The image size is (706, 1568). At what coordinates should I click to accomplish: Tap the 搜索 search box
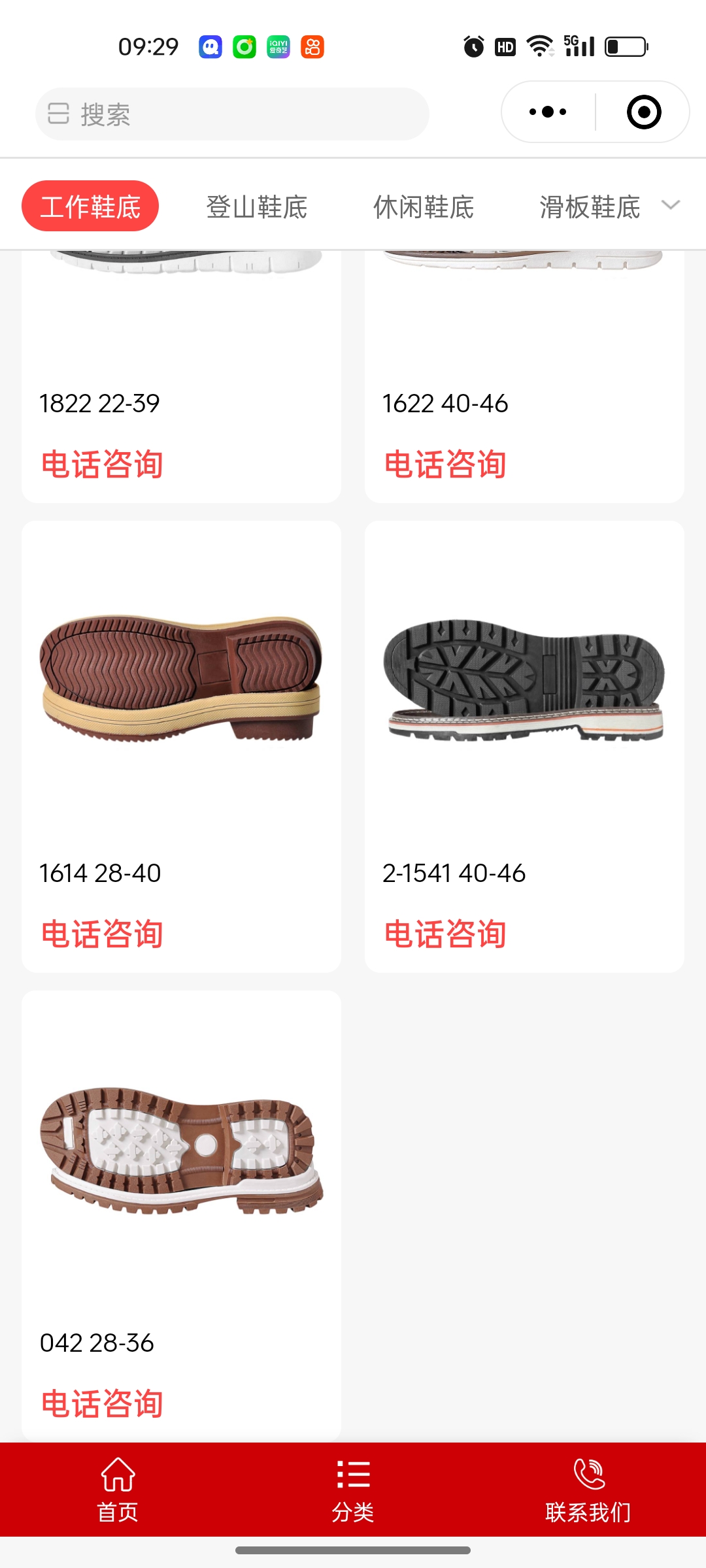[x=232, y=114]
